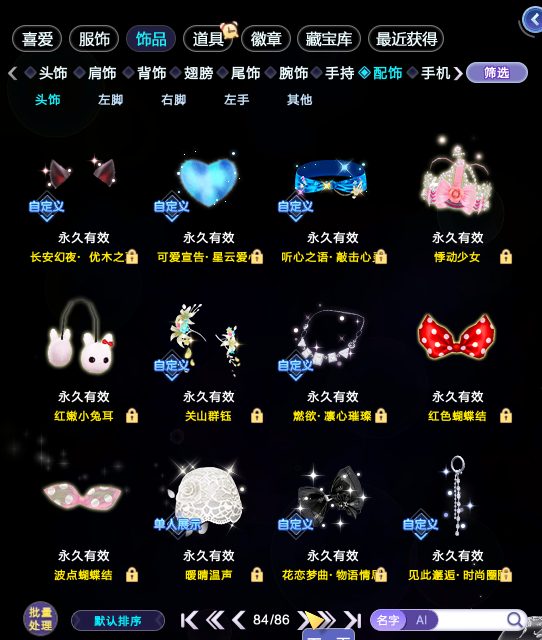Tap the search magnifier icon
The width and height of the screenshot is (542, 640).
coord(515,620)
